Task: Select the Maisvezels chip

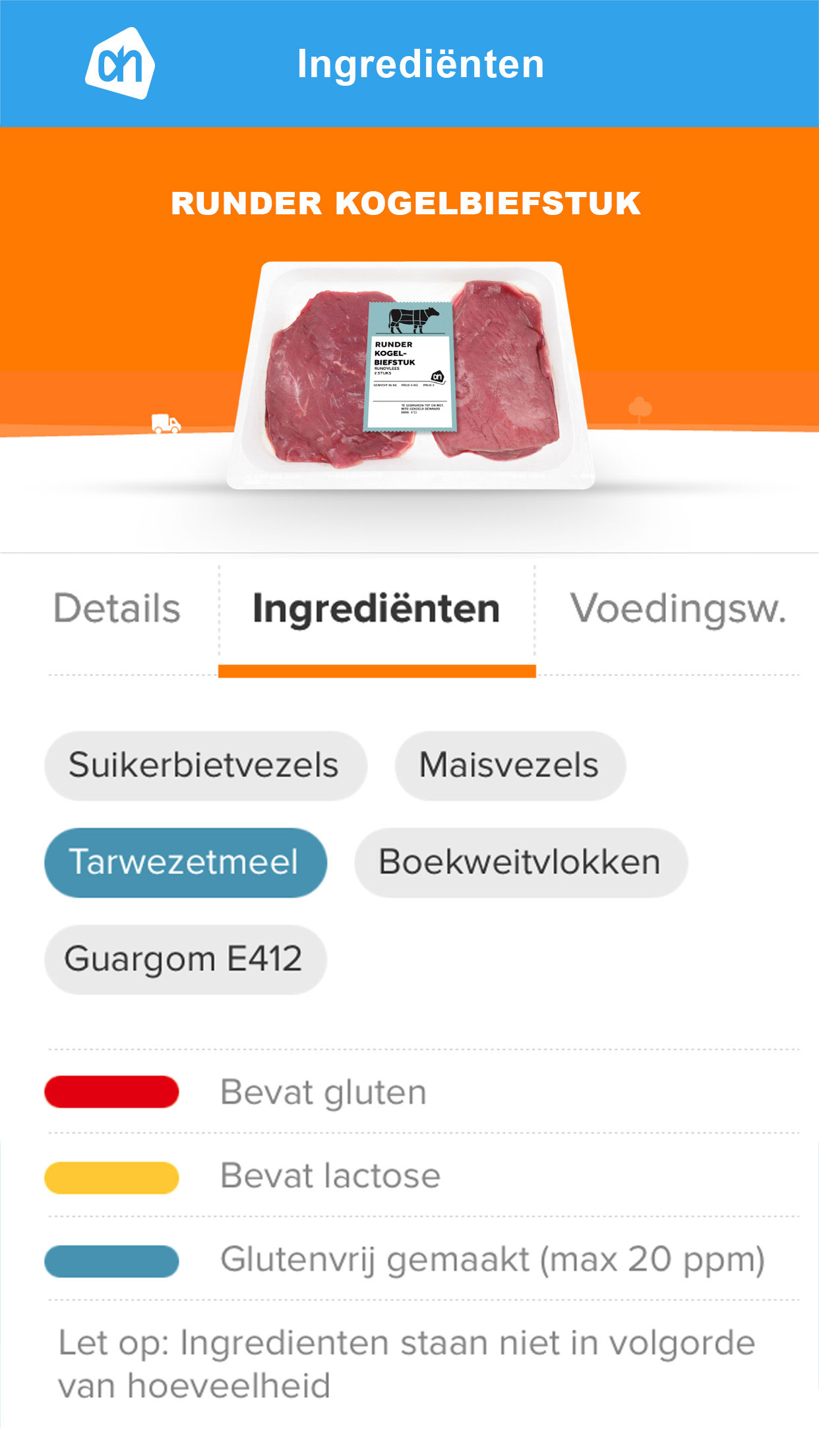Action: (x=509, y=766)
